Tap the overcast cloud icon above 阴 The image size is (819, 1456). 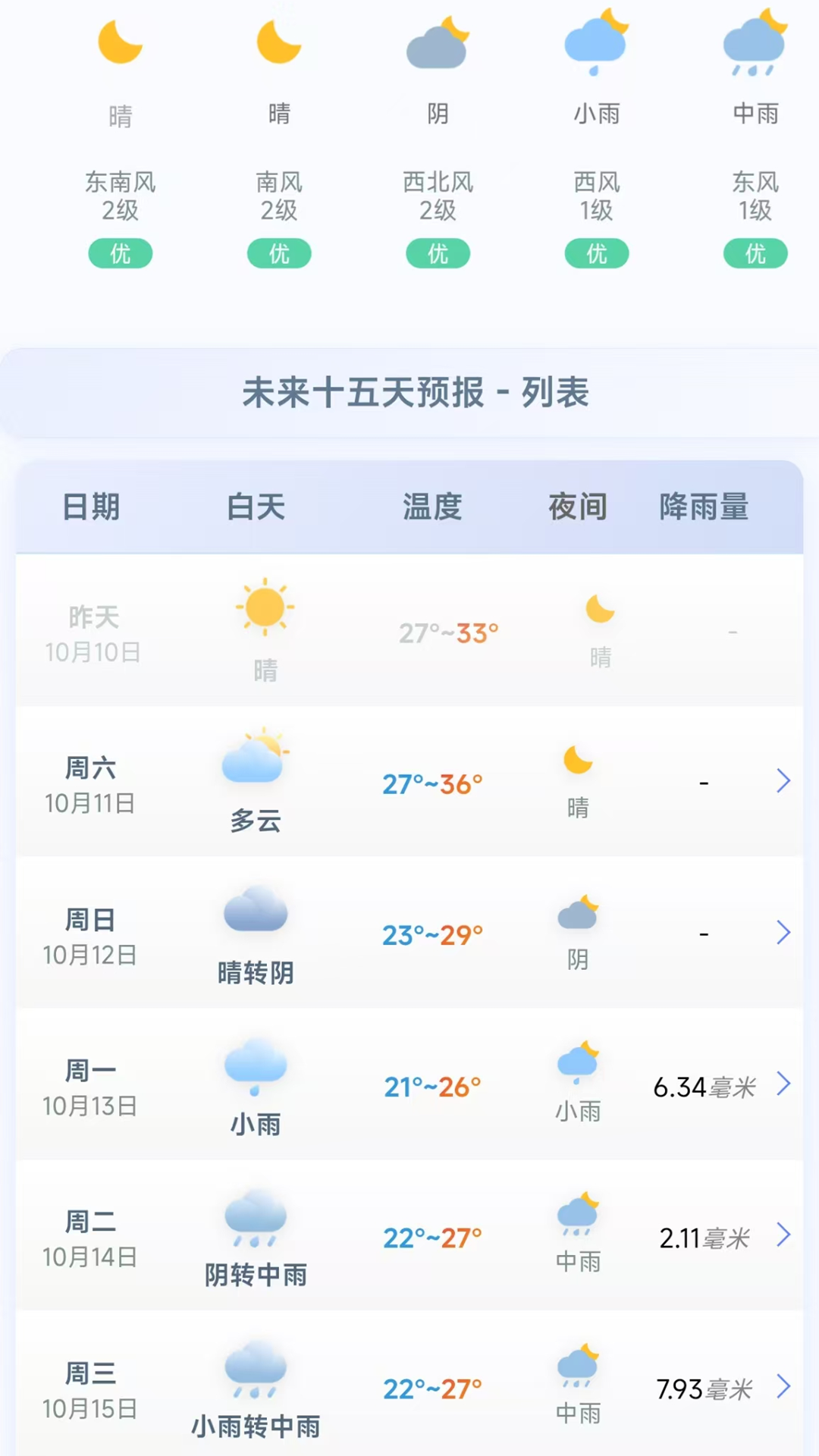(x=438, y=45)
